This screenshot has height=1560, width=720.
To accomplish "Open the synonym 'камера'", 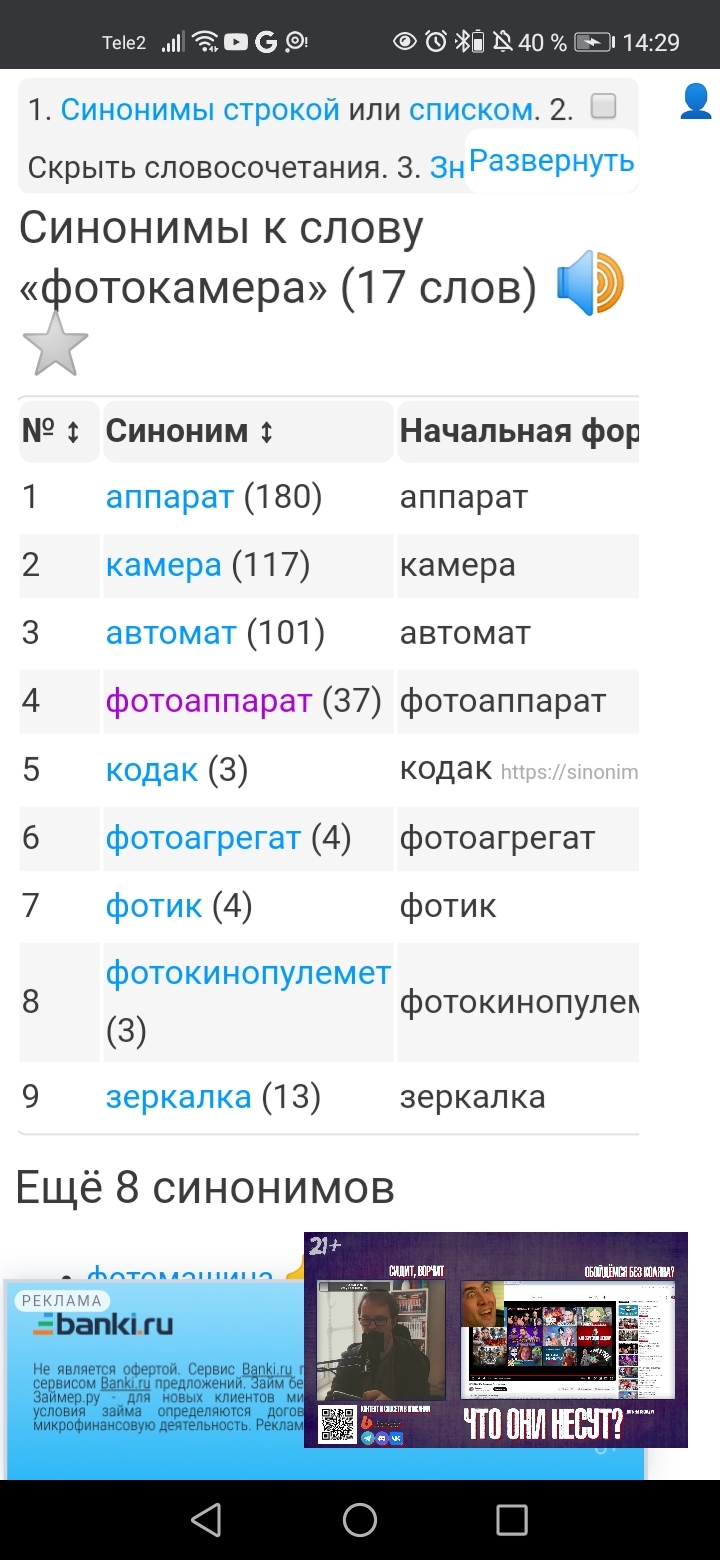I will click(163, 565).
